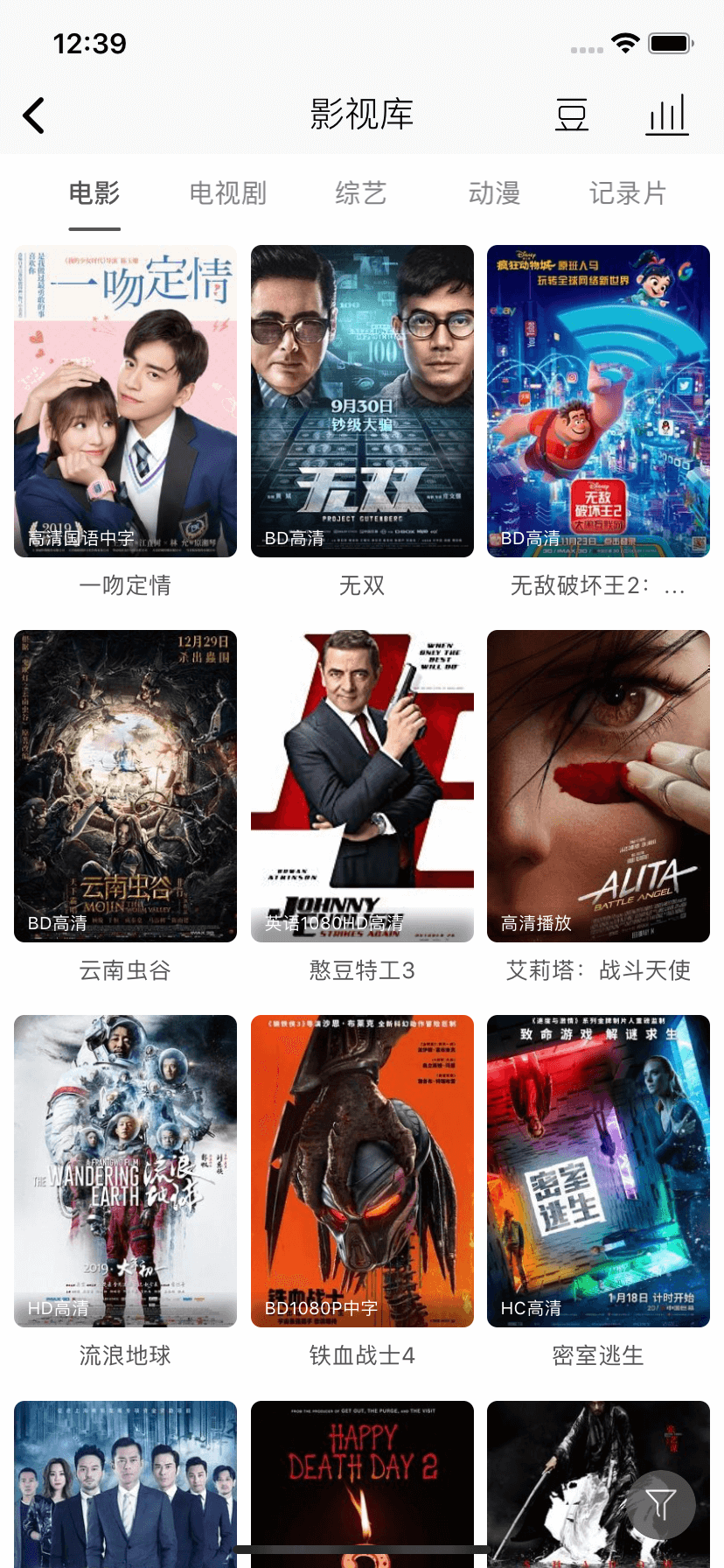The width and height of the screenshot is (724, 1568).
Task: Open the movie 无双
Action: 362,401
